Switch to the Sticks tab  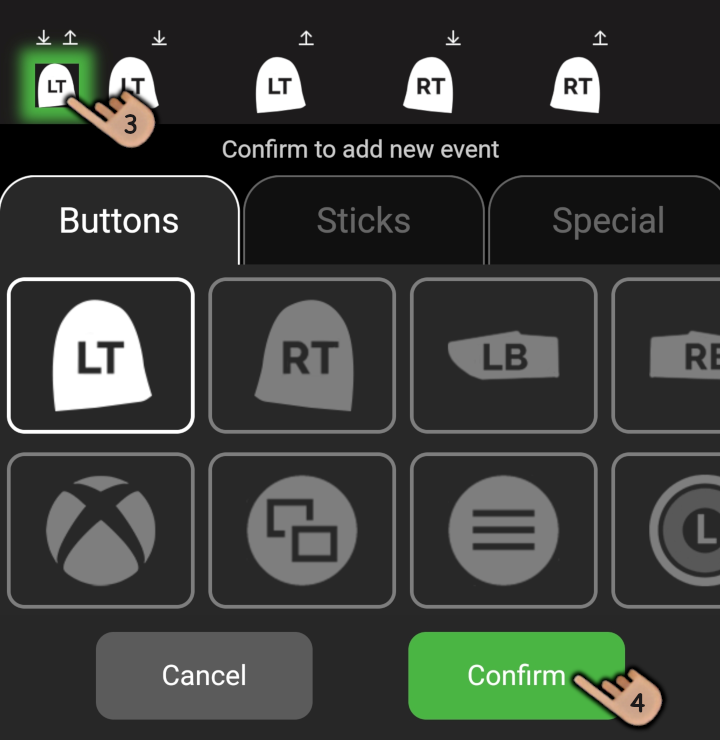pos(363,221)
